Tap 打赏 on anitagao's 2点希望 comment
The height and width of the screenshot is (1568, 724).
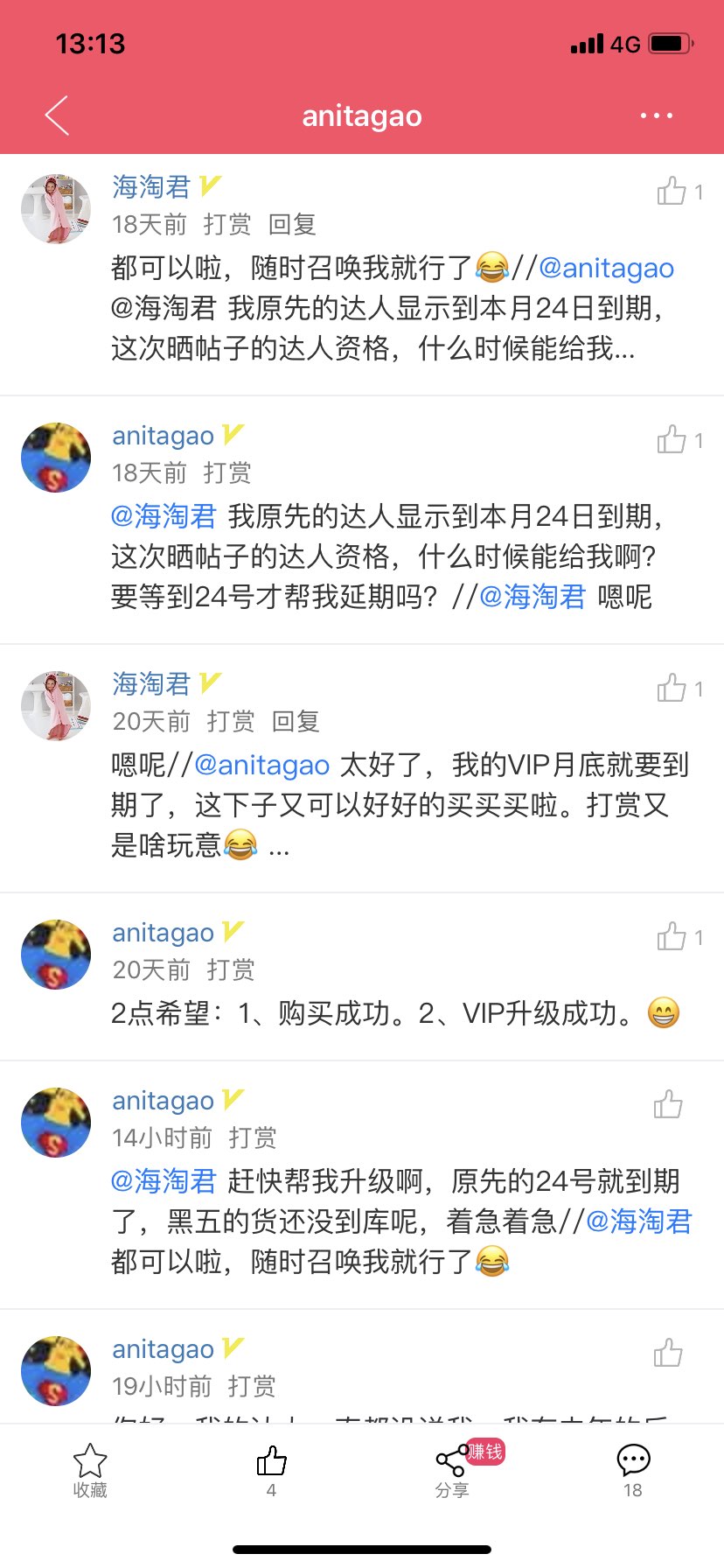[x=231, y=970]
